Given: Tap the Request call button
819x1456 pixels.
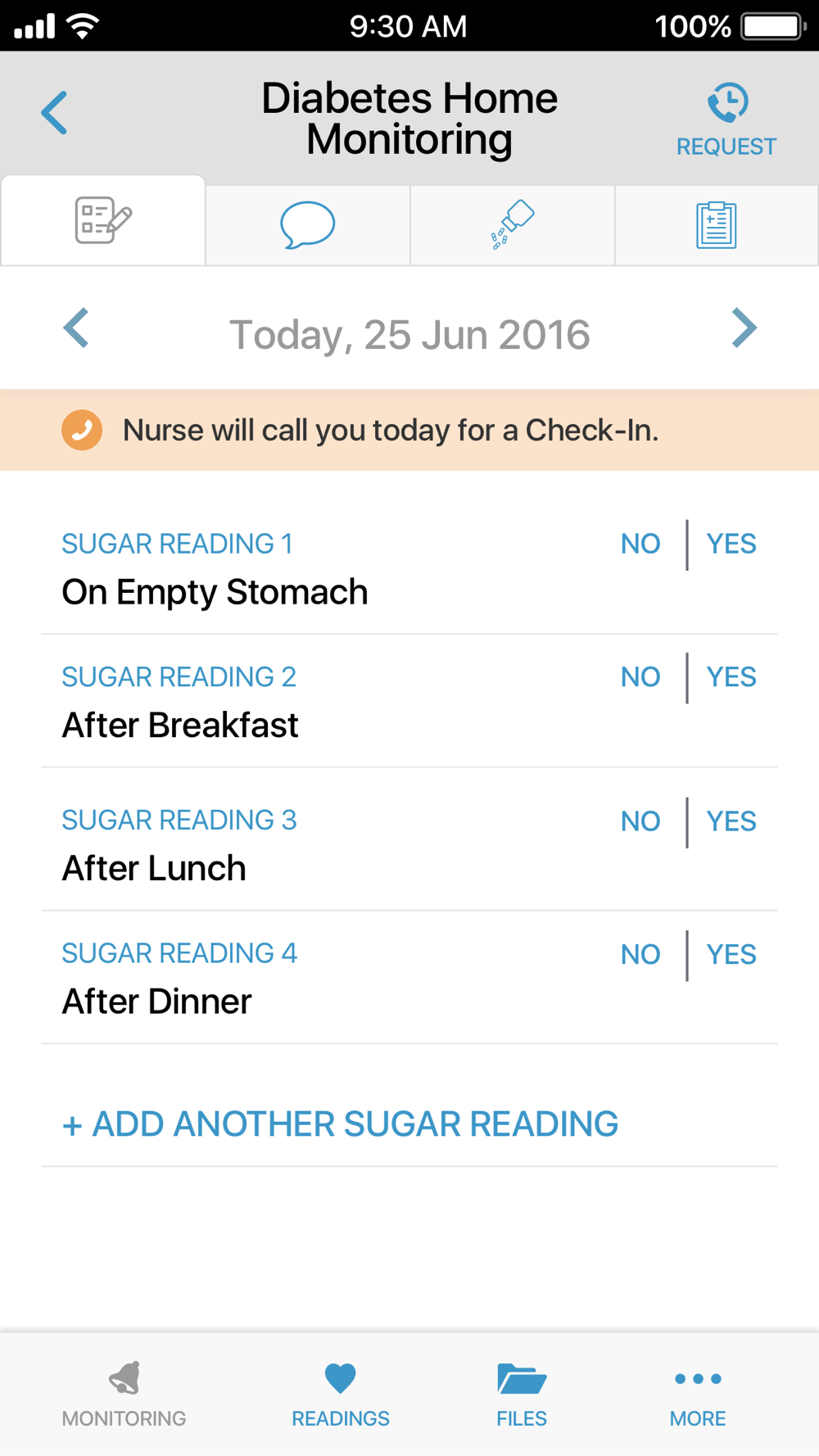Looking at the screenshot, I should pos(726,120).
